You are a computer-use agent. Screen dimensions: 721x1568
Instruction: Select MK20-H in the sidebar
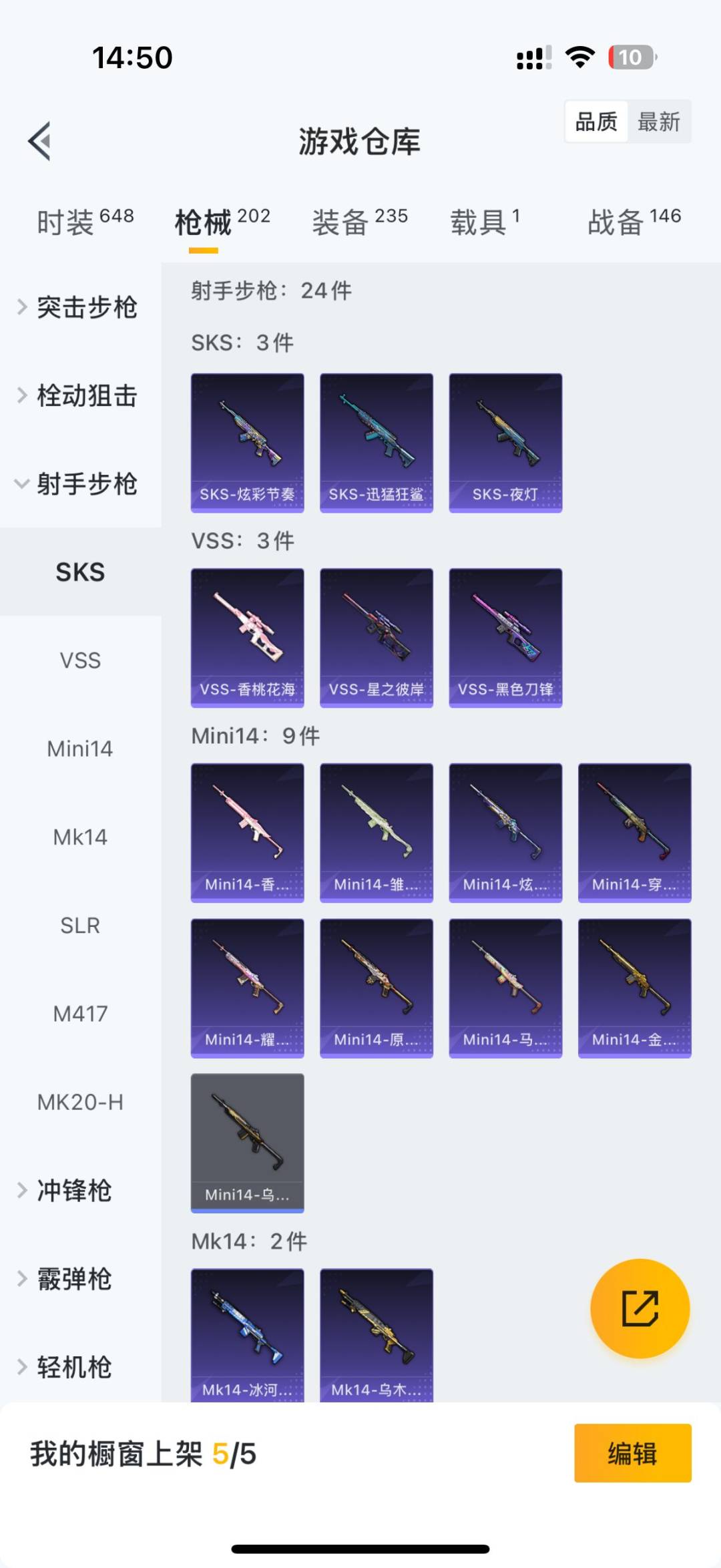[80, 1102]
